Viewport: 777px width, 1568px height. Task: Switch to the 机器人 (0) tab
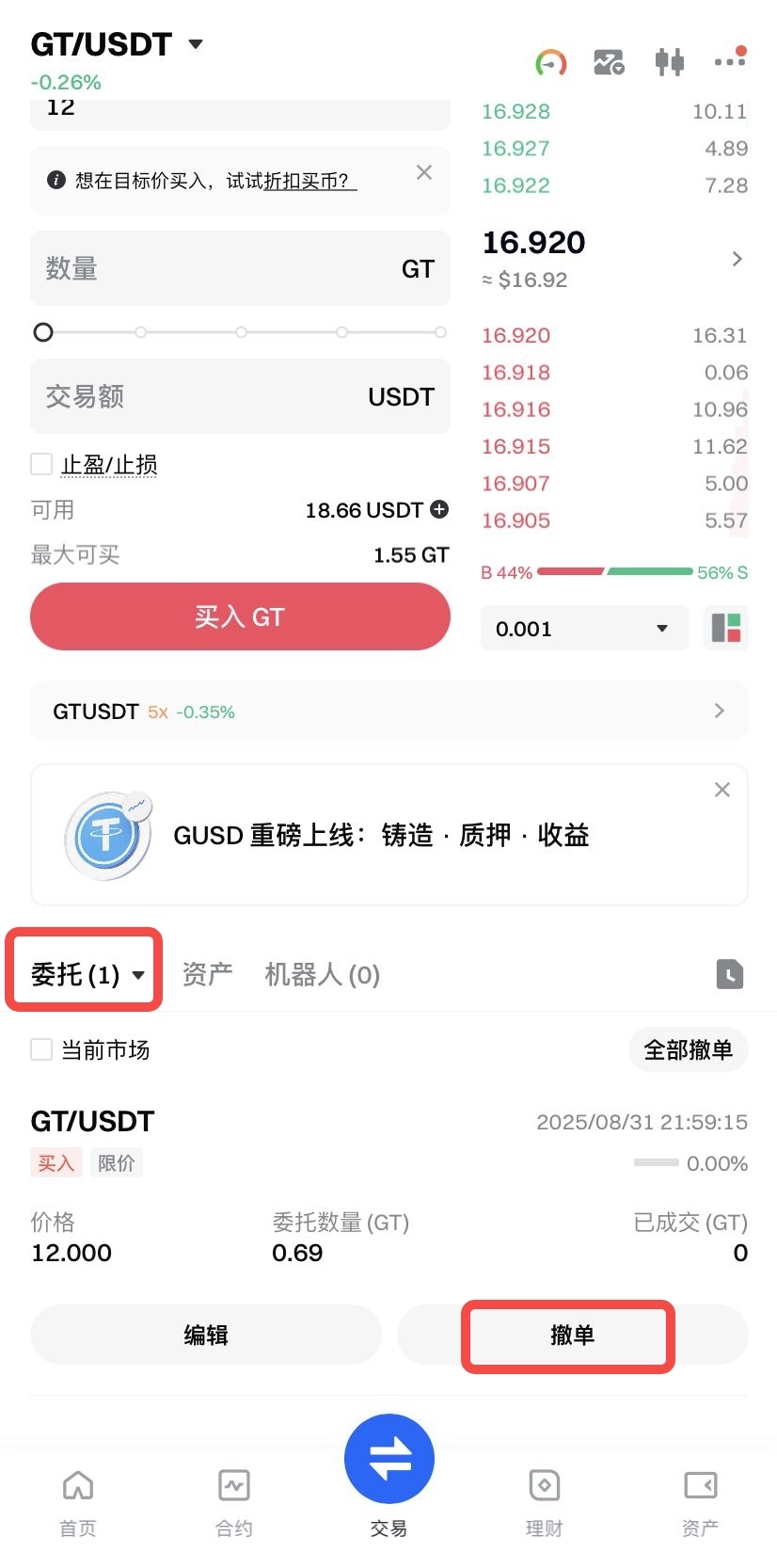pos(322,974)
